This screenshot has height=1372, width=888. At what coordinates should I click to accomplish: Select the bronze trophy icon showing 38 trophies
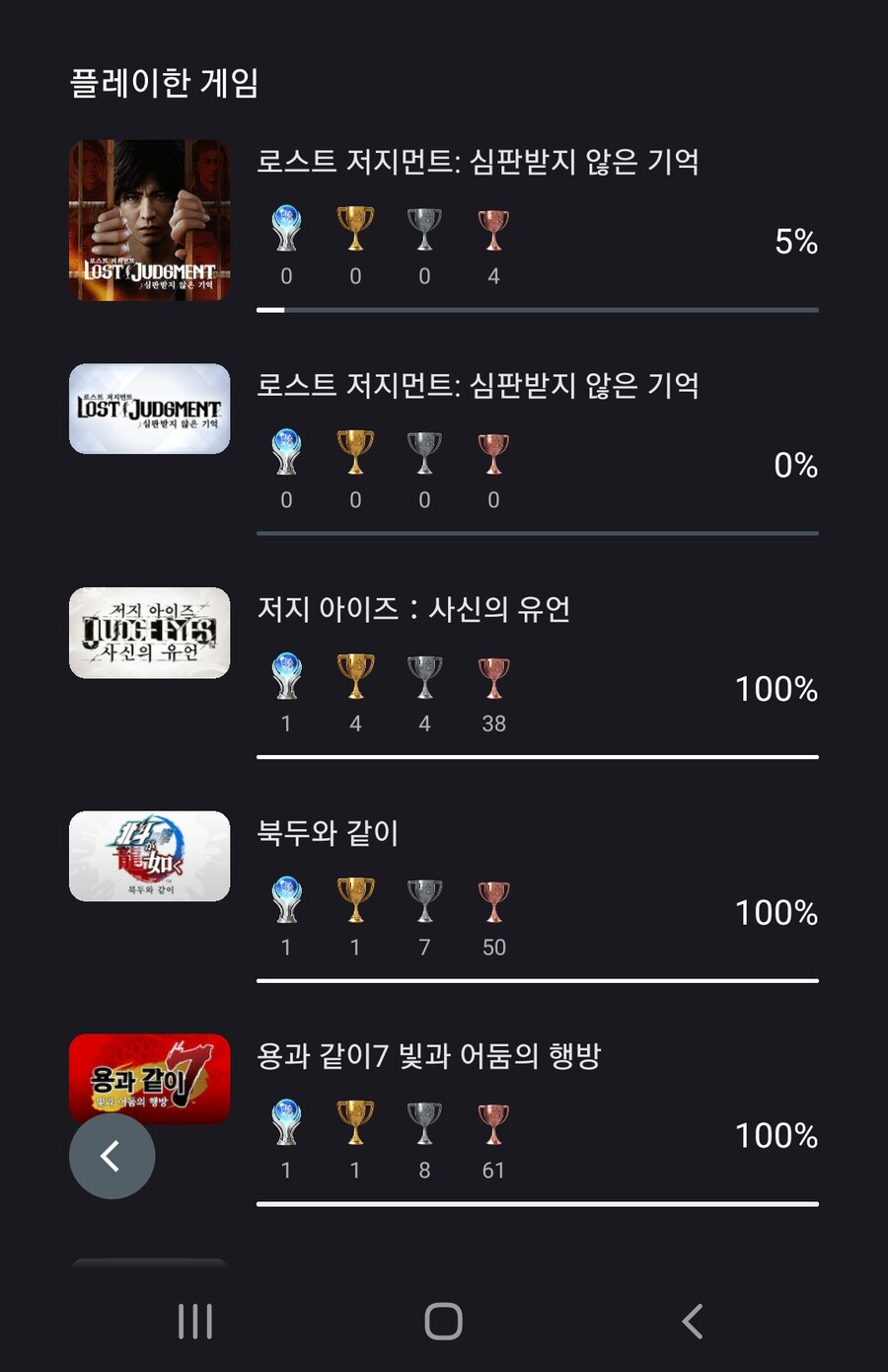tap(493, 676)
